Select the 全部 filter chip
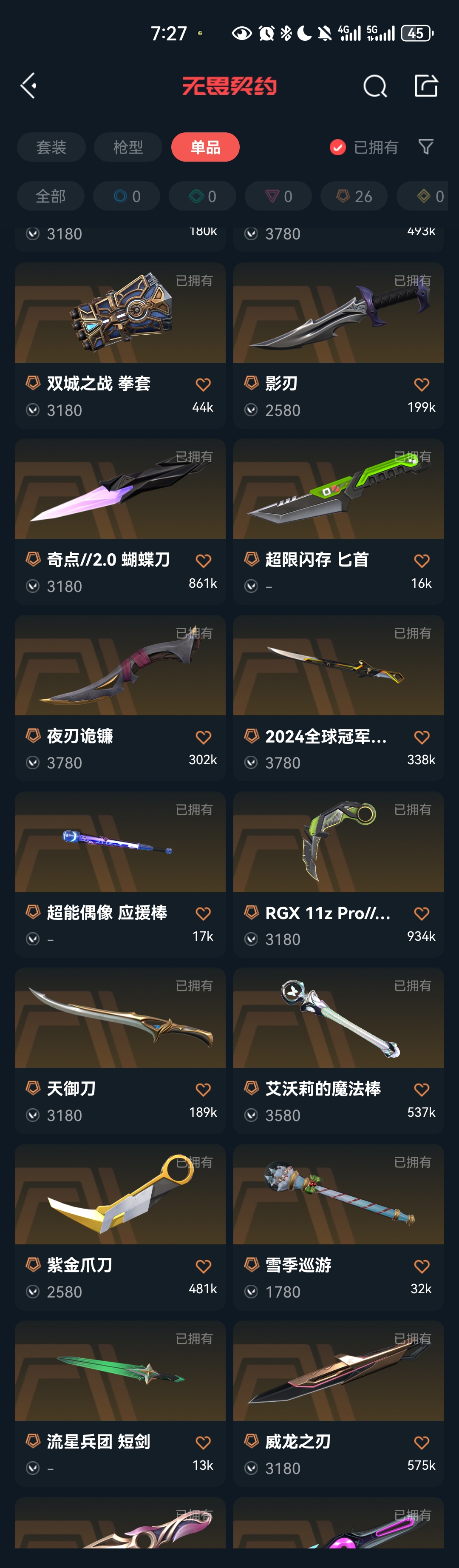 (51, 196)
